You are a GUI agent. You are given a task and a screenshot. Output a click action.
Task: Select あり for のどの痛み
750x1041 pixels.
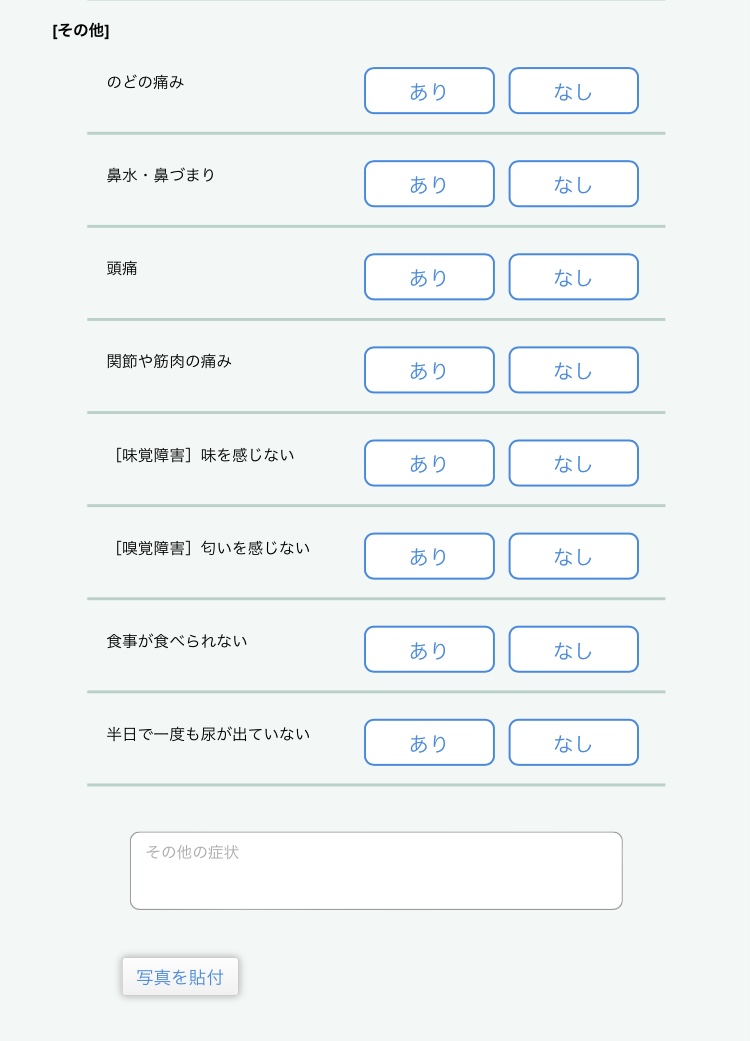(429, 91)
